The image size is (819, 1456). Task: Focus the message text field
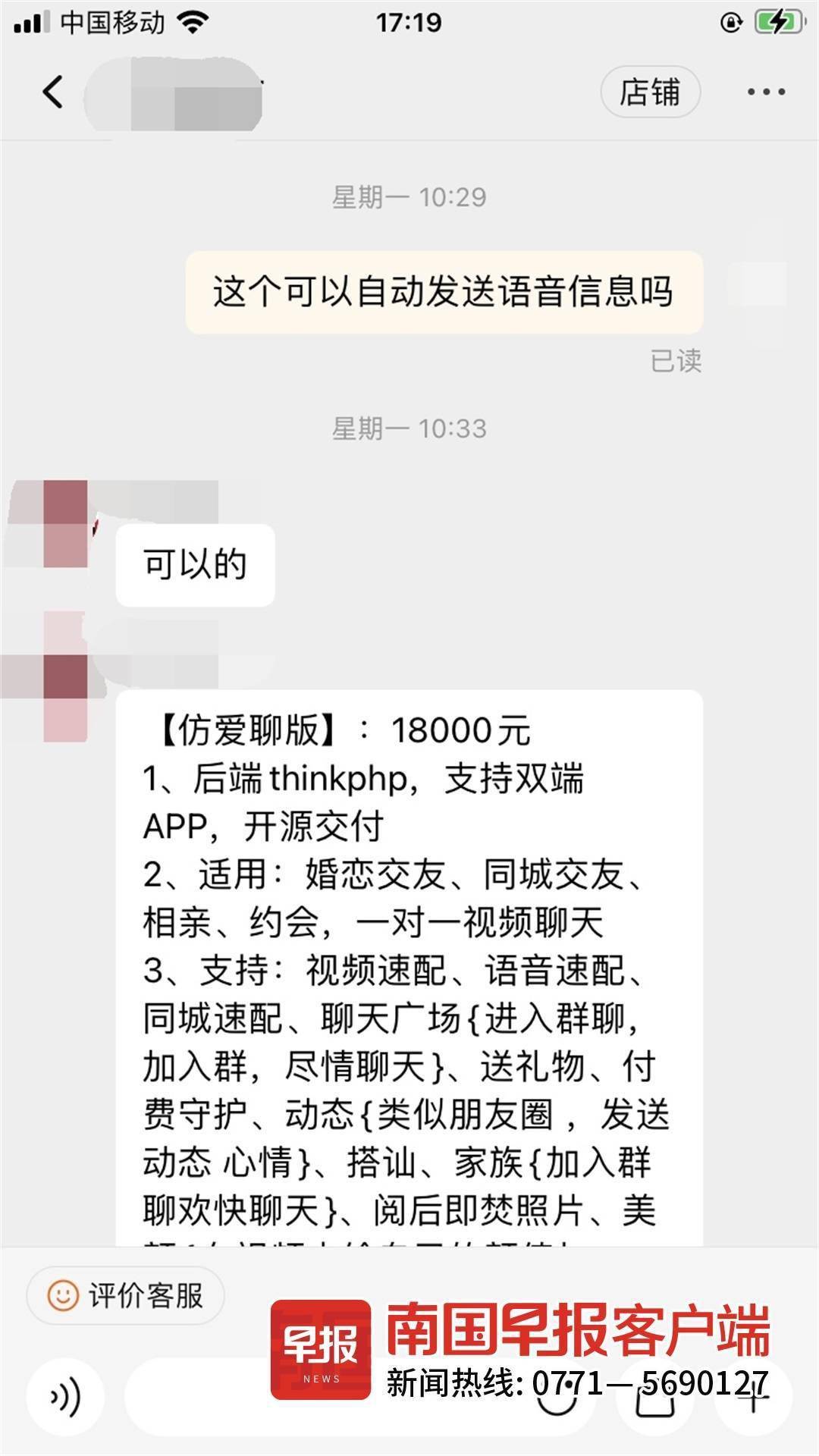tap(197, 1397)
